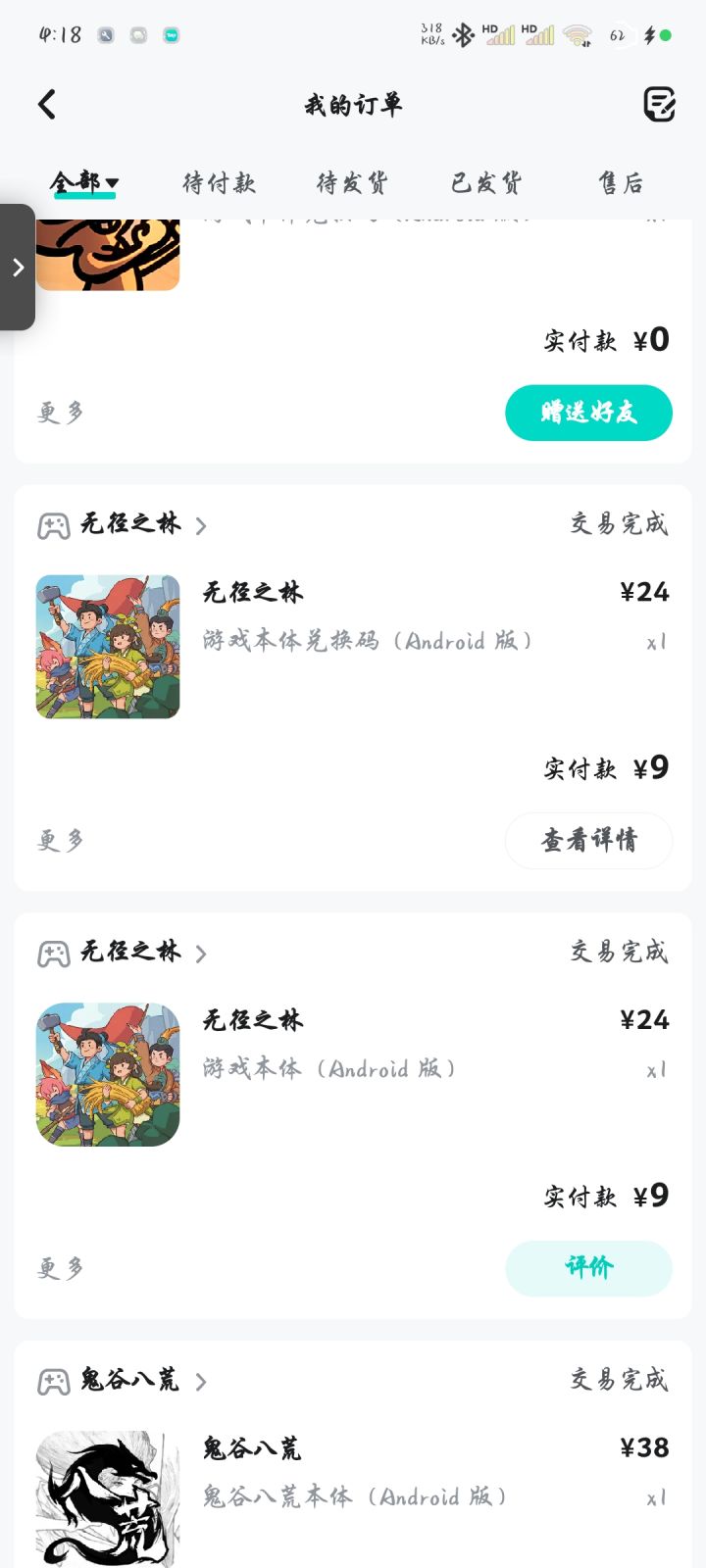Image resolution: width=706 pixels, height=1568 pixels.
Task: Switch to the 待付款 tab
Action: click(219, 182)
